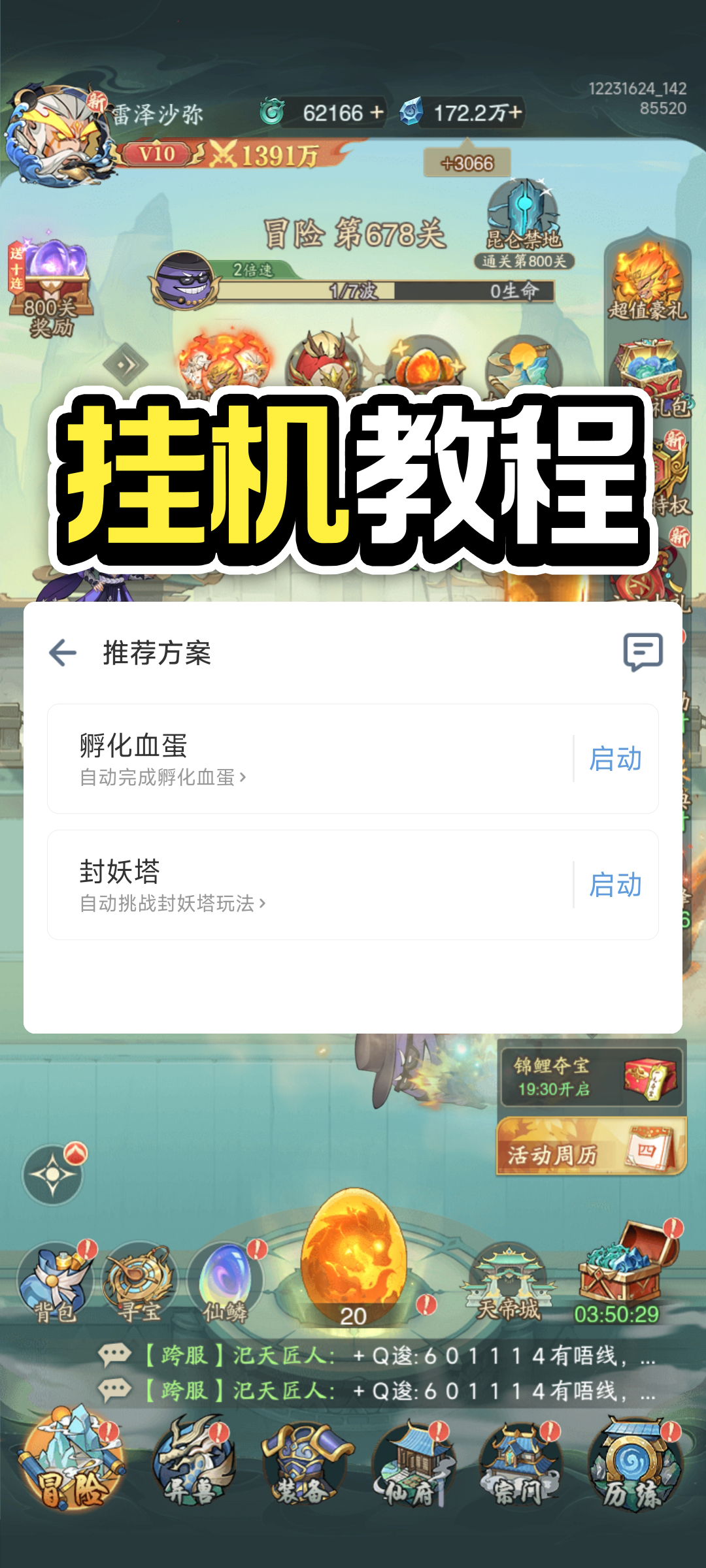The height and width of the screenshot is (1568, 706).
Task: Switch to the 异兽 tab
Action: point(192,1463)
